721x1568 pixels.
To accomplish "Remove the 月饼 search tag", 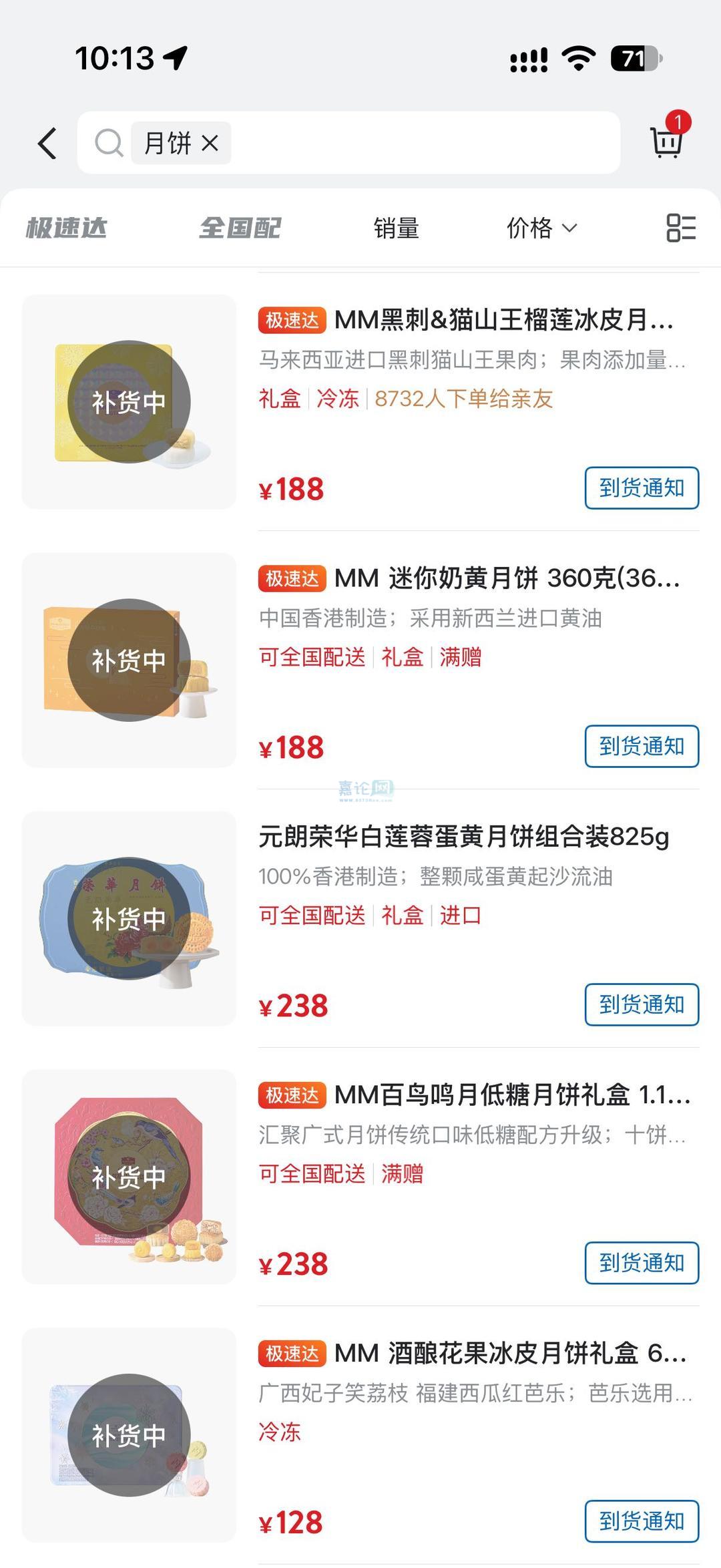I will pyautogui.click(x=210, y=143).
